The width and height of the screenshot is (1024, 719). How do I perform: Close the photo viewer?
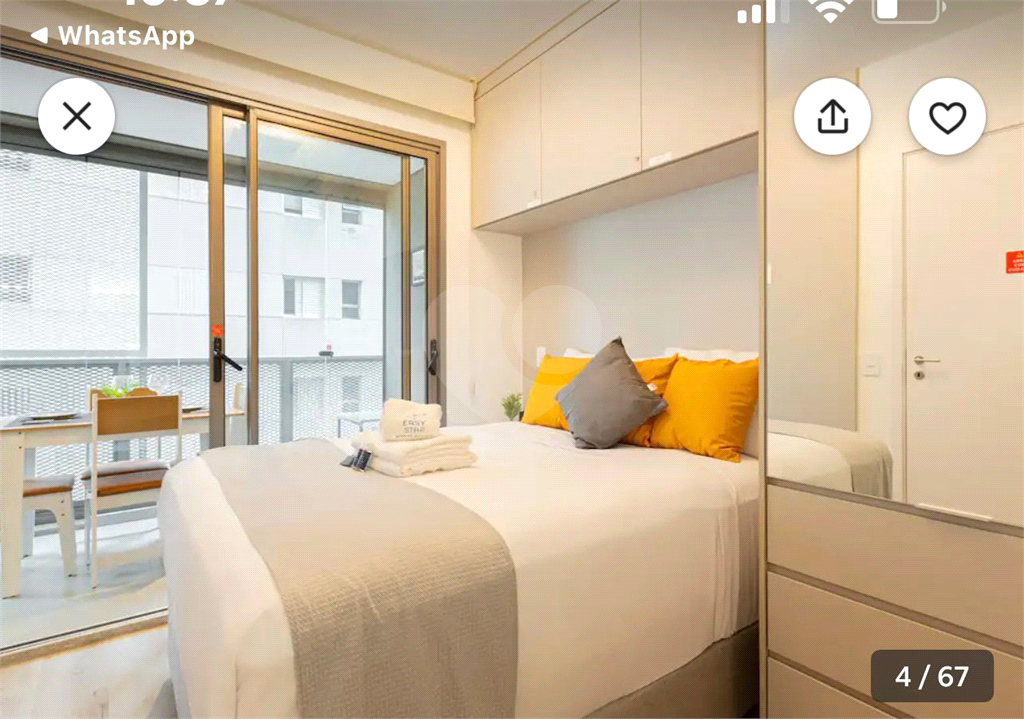[76, 117]
